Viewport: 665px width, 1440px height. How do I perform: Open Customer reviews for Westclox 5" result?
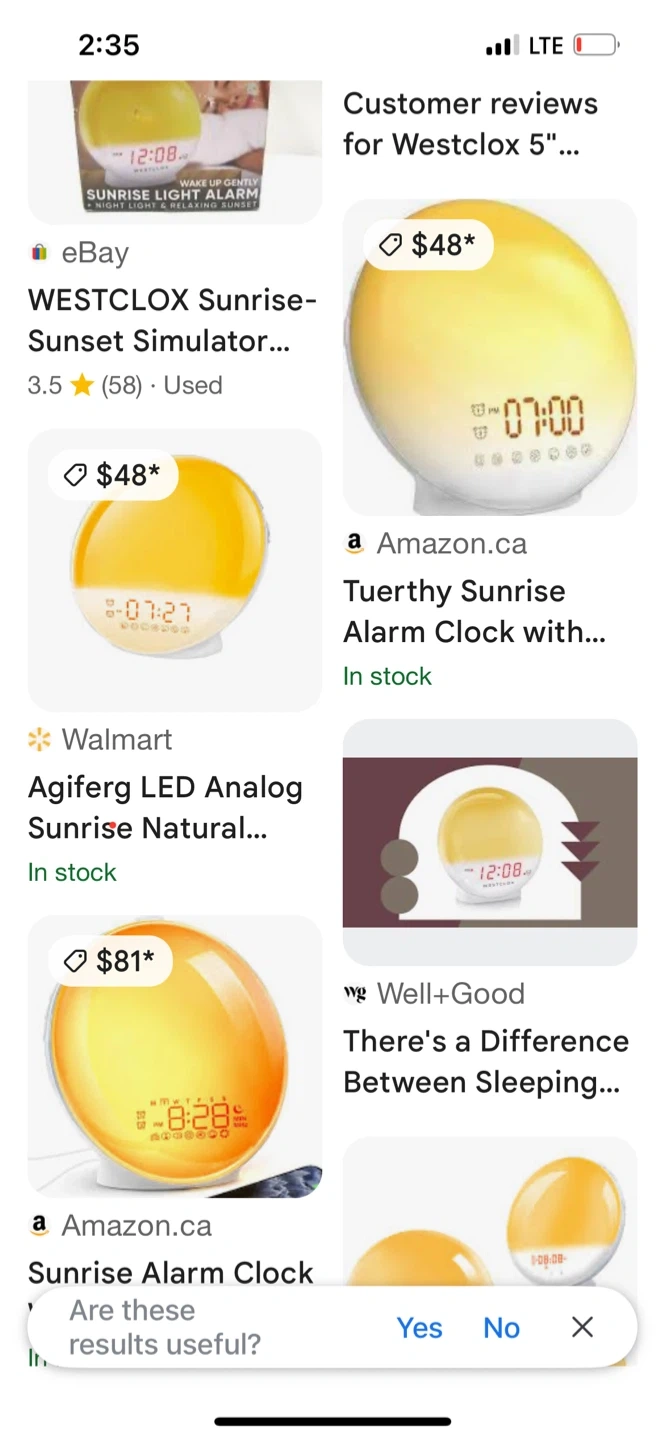470,123
